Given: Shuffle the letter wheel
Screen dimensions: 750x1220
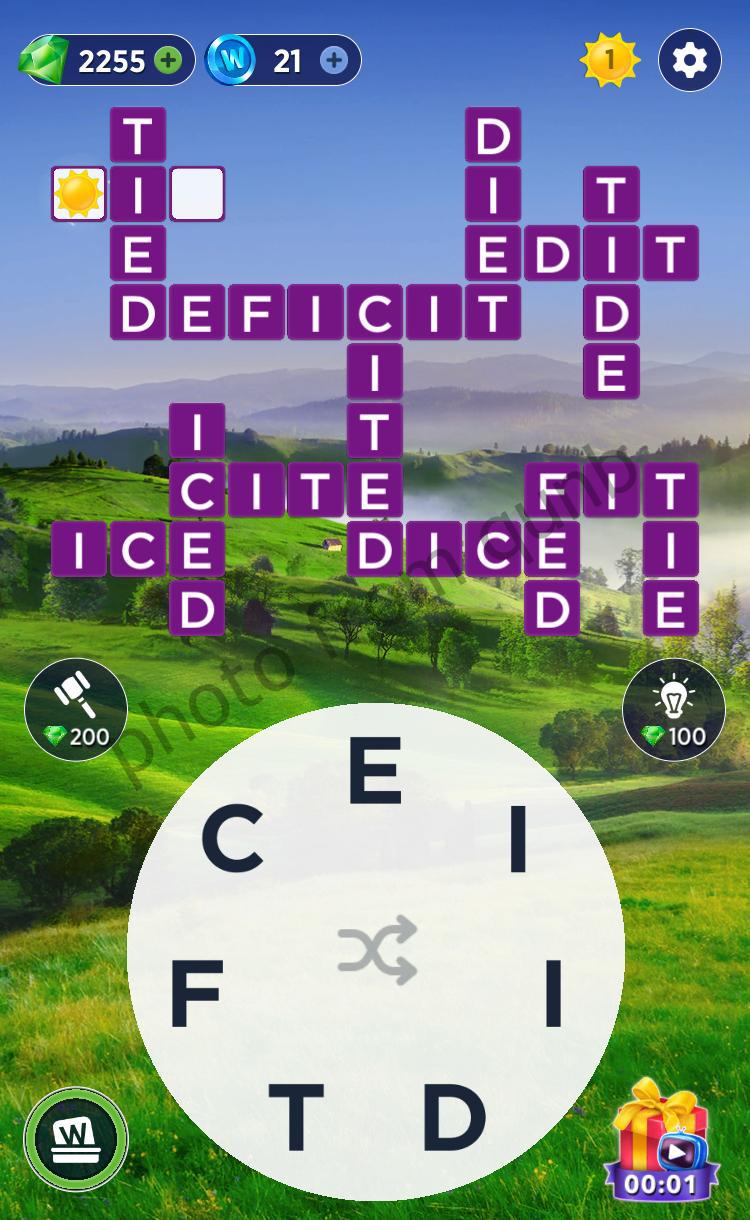Looking at the screenshot, I should [376, 949].
